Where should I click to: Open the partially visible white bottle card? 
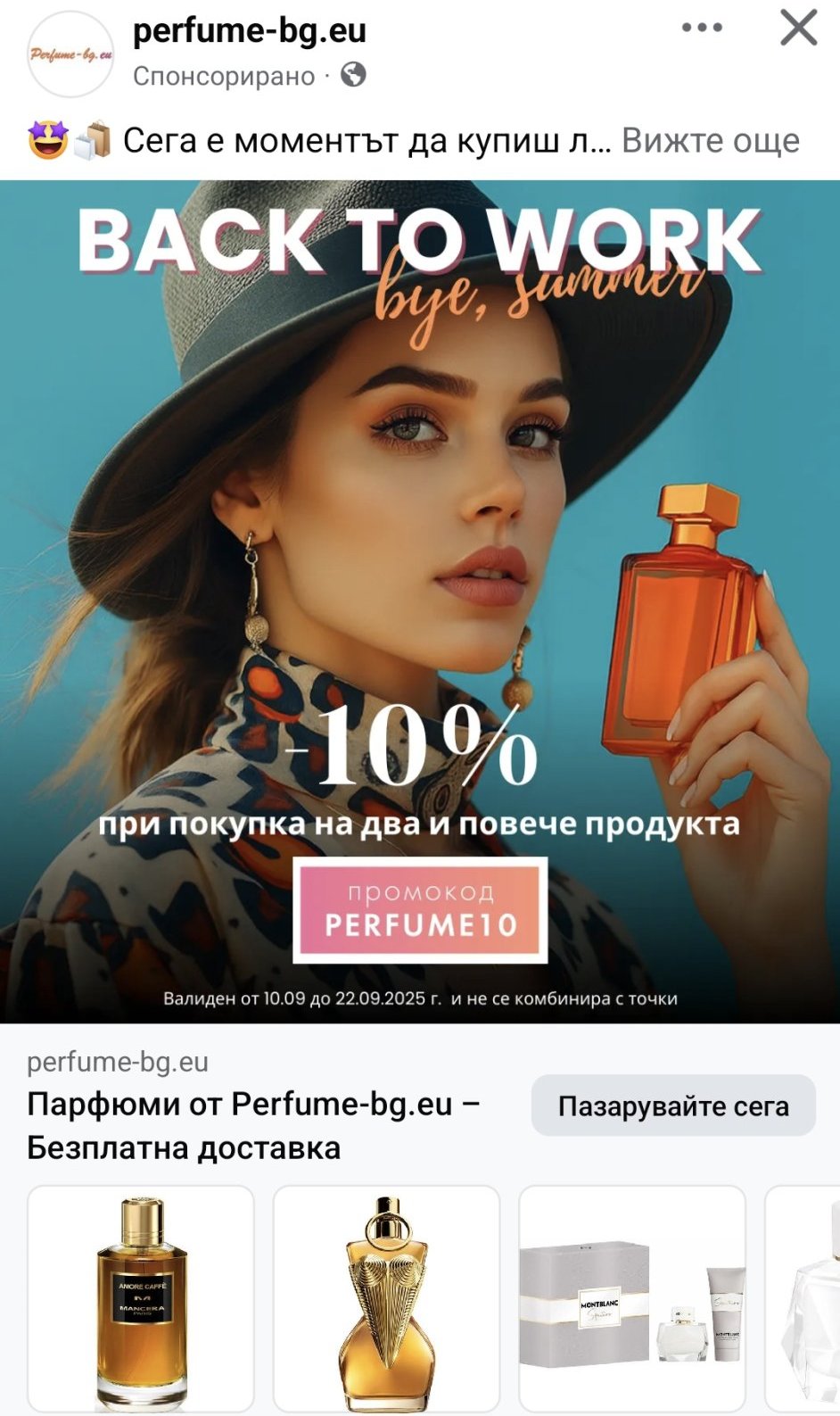tap(806, 1299)
